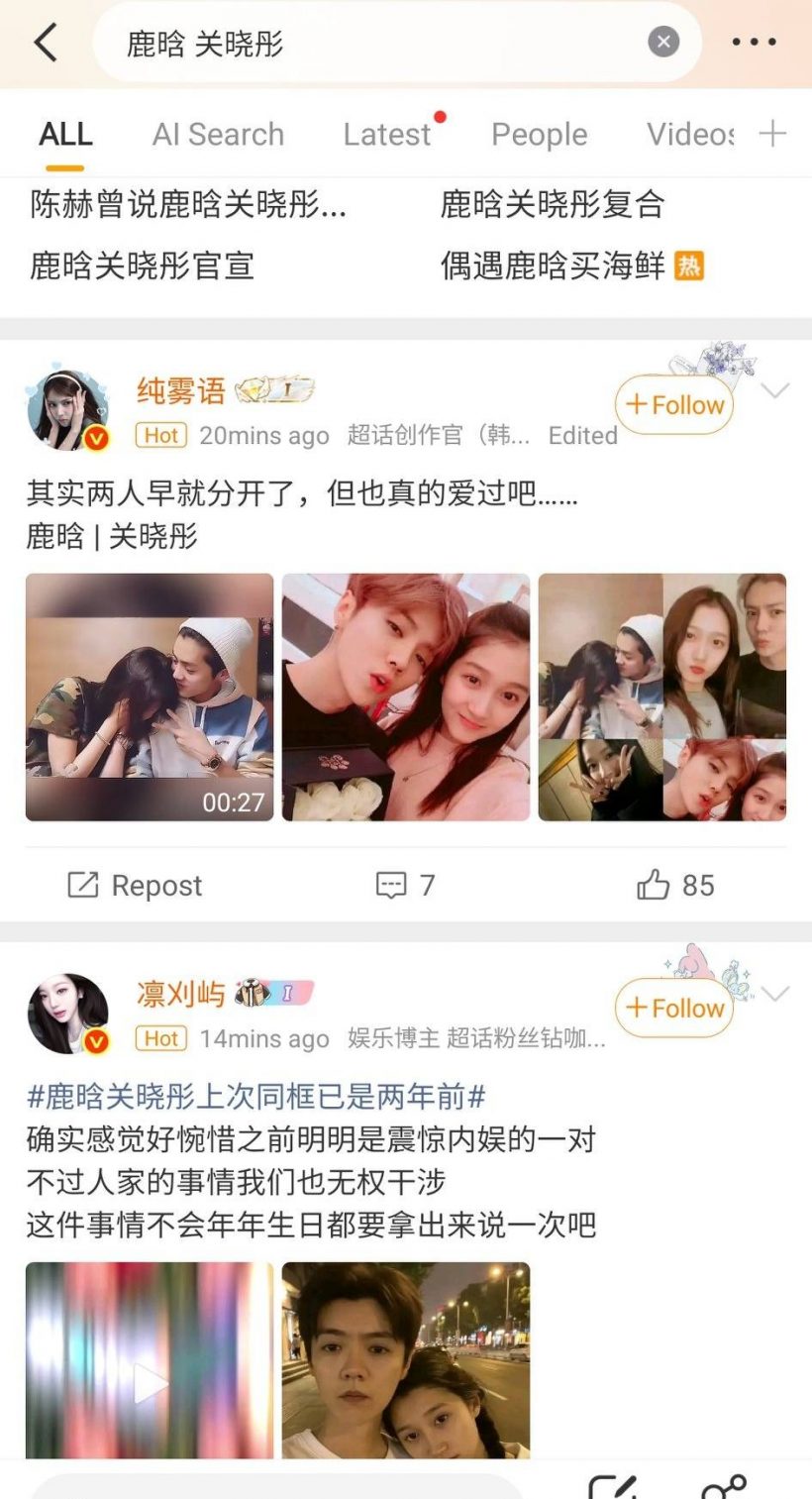
Task: Open the three-dot overflow menu
Action: (x=754, y=43)
